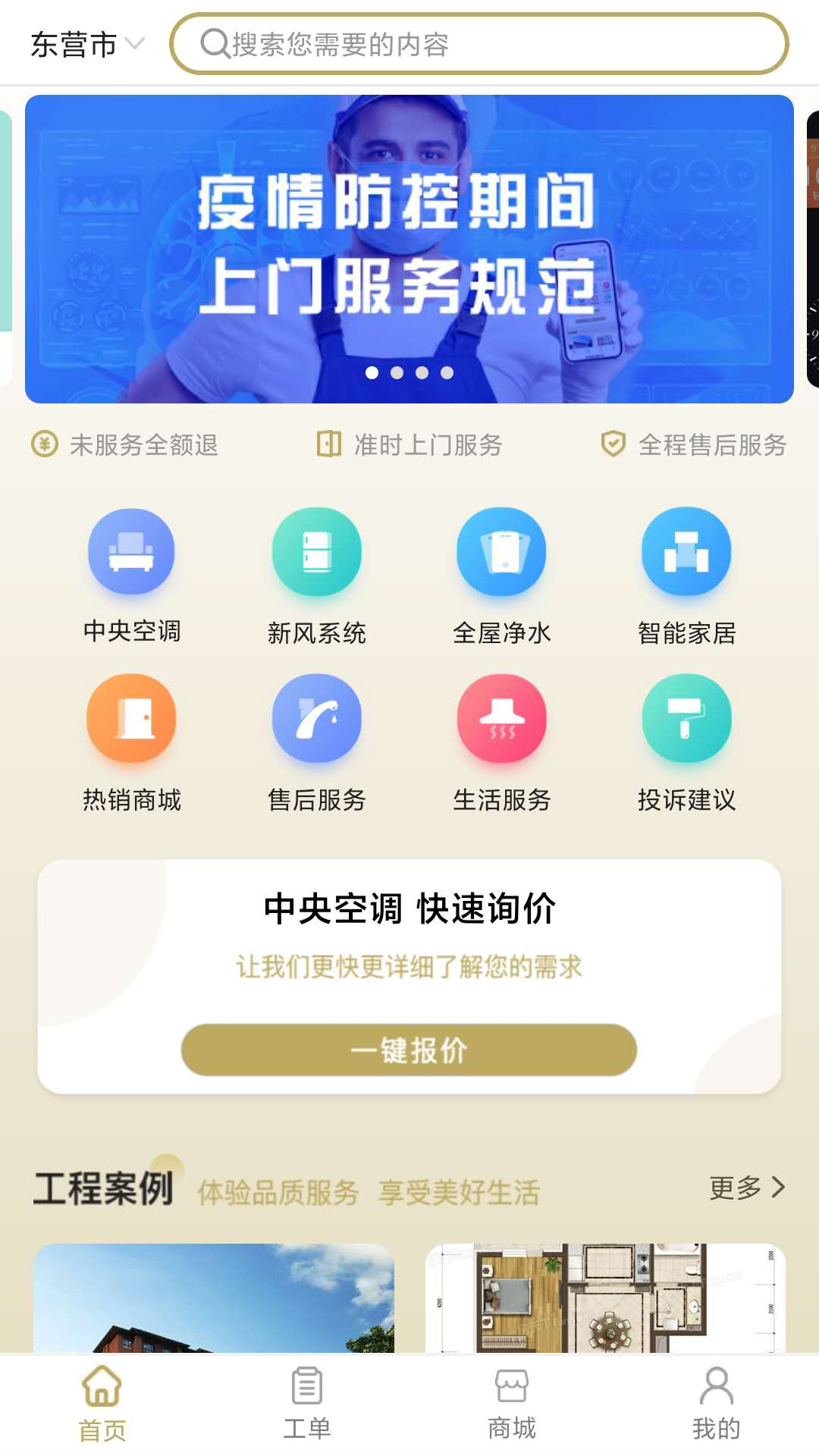The height and width of the screenshot is (1456, 819).
Task: Open the 疫情防控期间上门服务规范 banner
Action: (x=409, y=249)
